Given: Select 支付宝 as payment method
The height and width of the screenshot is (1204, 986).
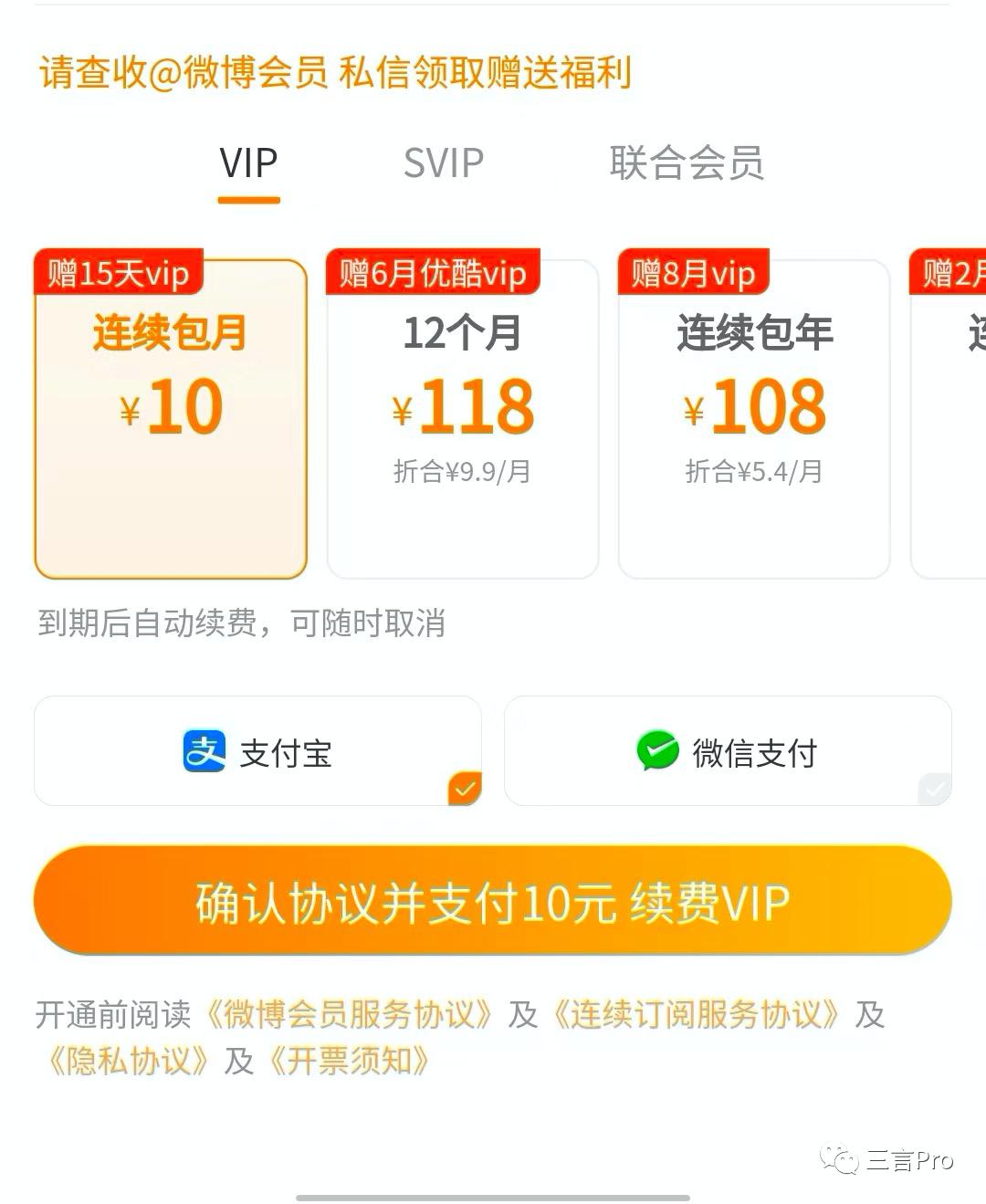Looking at the screenshot, I should (257, 752).
